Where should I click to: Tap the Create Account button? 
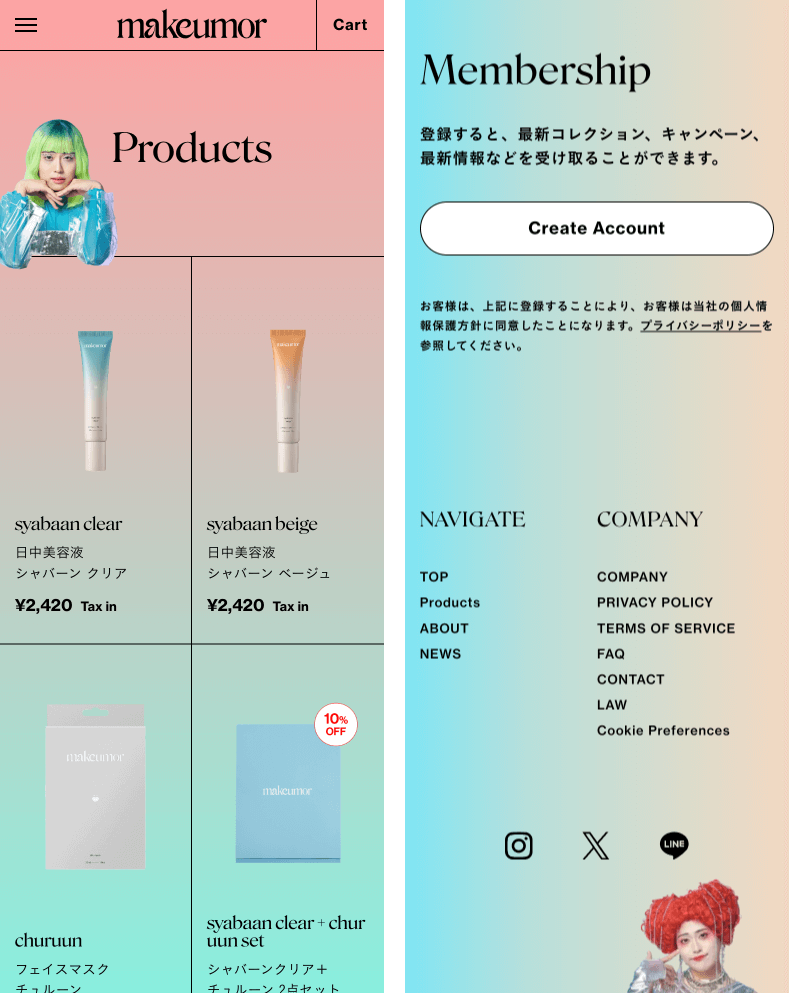pyautogui.click(x=596, y=228)
